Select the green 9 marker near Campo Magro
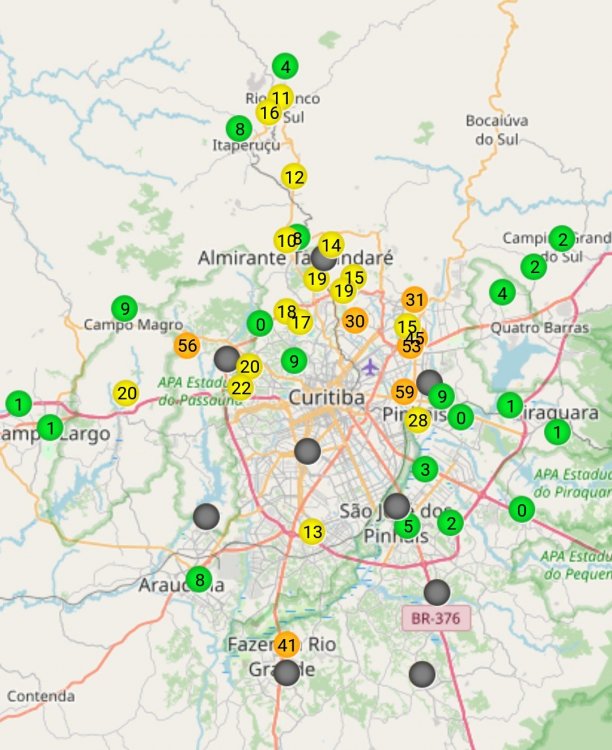 pos(124,308)
